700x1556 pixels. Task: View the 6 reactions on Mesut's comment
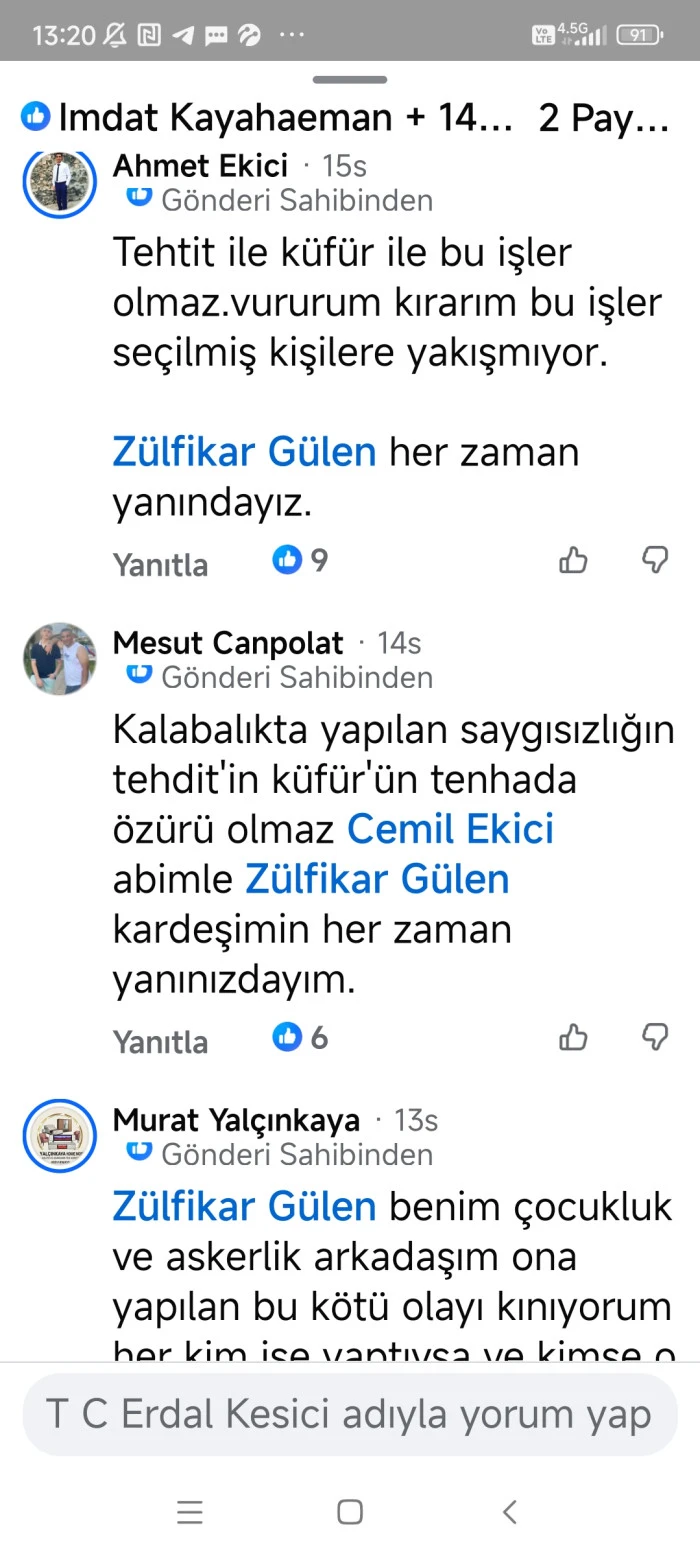[x=301, y=1037]
